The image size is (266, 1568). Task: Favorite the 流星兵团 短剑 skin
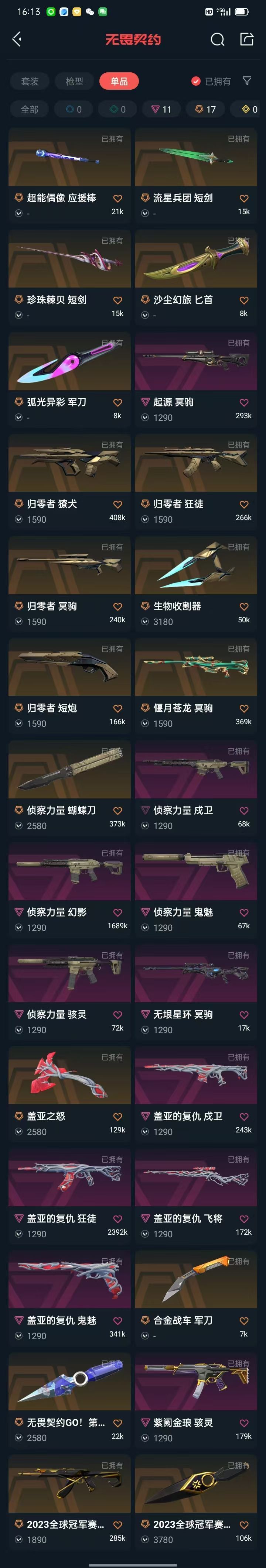[244, 199]
